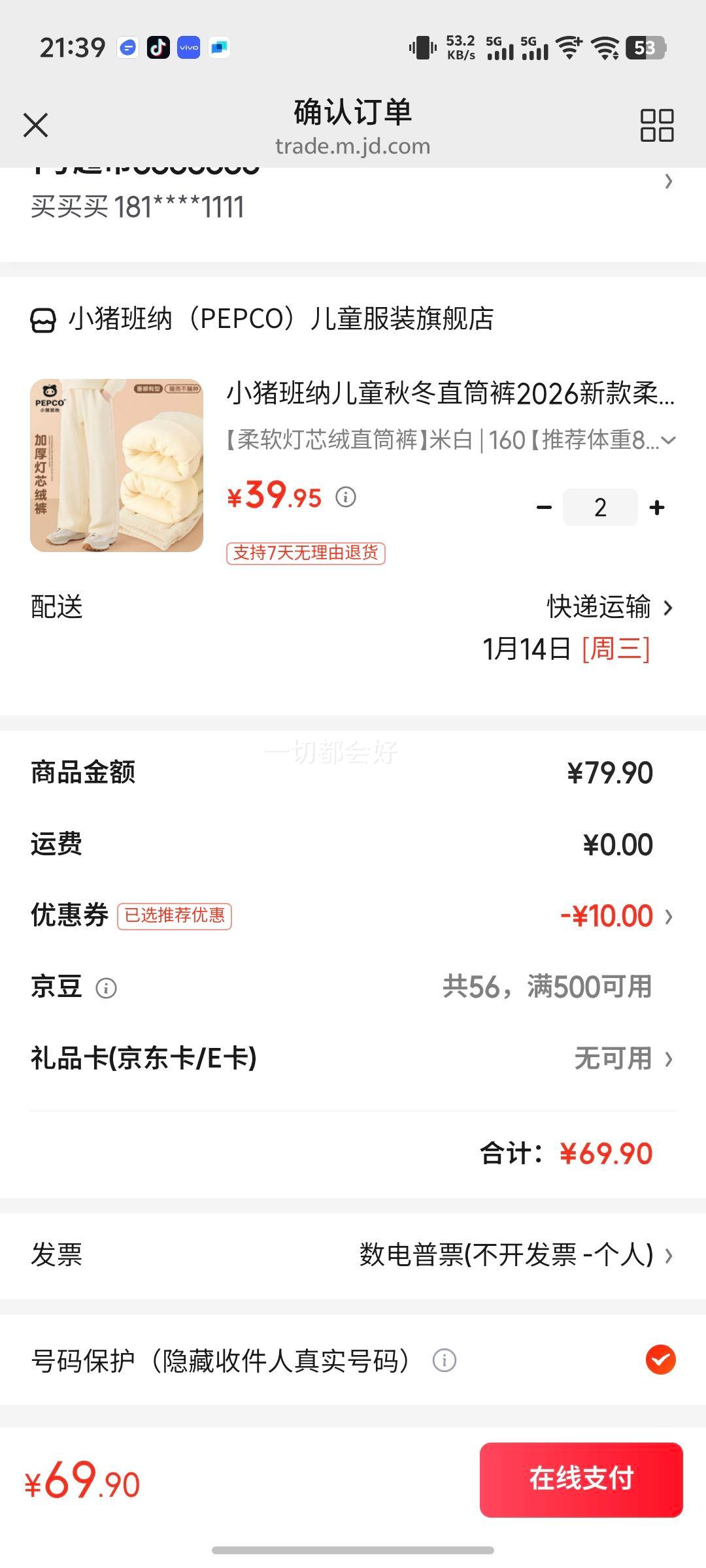View price info beside ¥39.95
706x1568 pixels.
click(346, 497)
